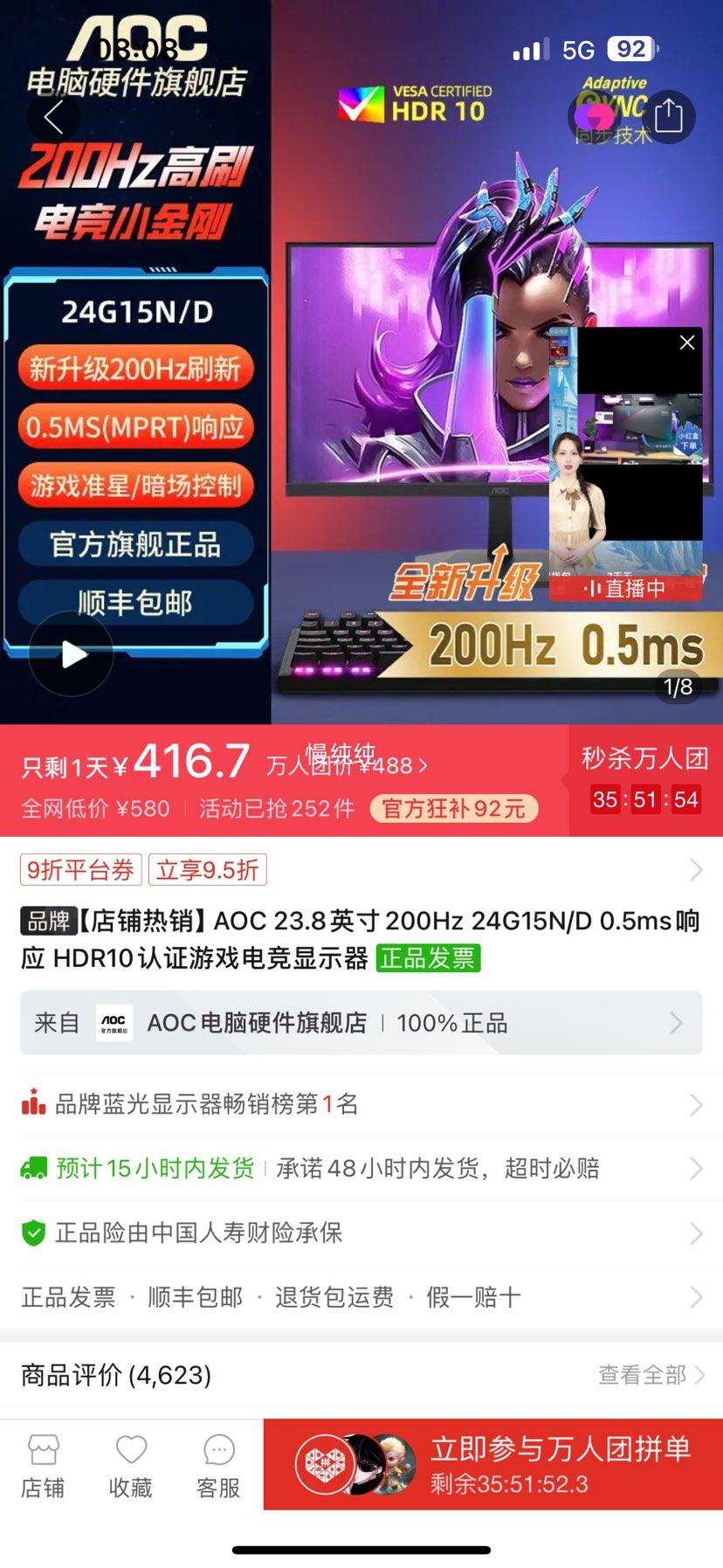This screenshot has height=1568, width=723.
Task: Tap 查看全部 to view all reviews
Action: point(641,1374)
